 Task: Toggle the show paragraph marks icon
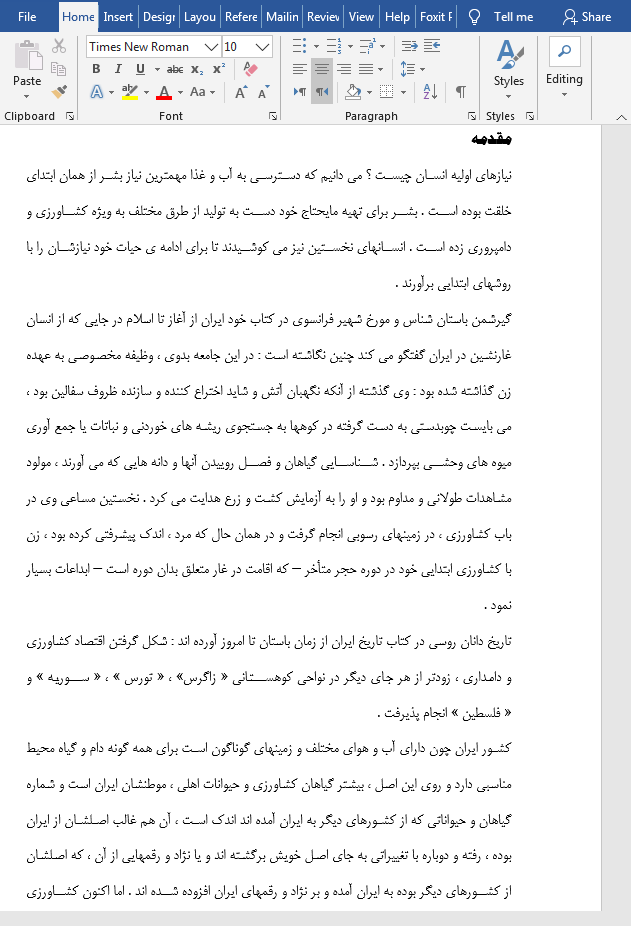[x=461, y=92]
